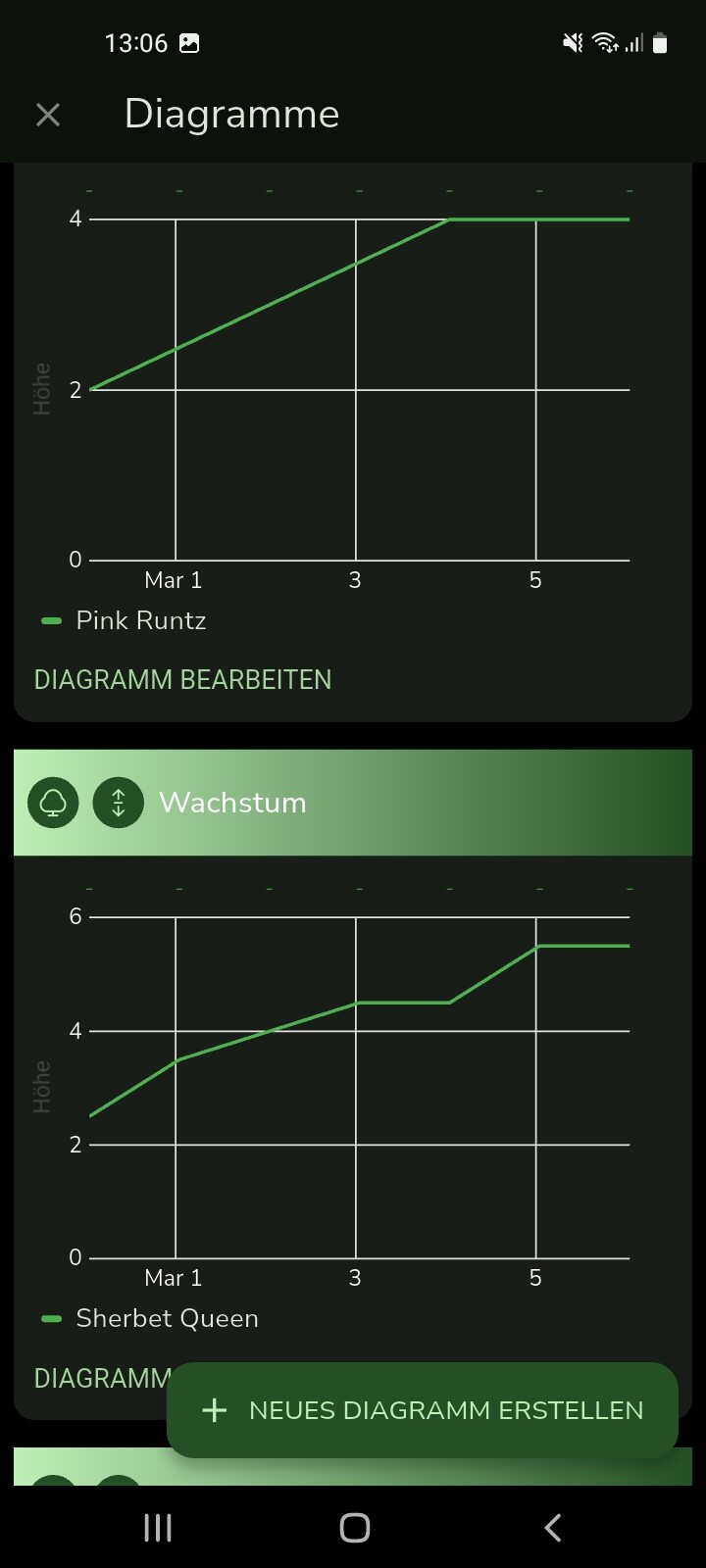
Task: Tap Diagramm bearbeiten under Pink Runtz chart
Action: pos(182,679)
